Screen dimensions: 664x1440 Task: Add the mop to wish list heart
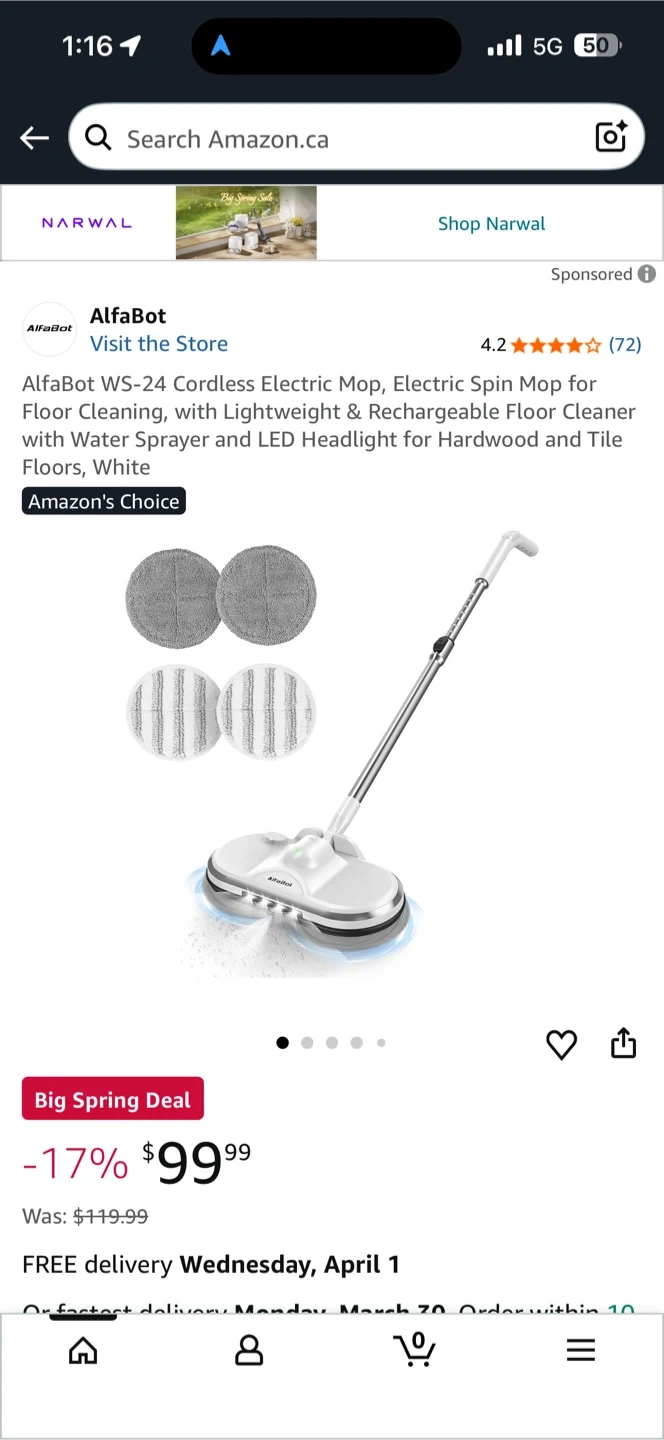562,1044
